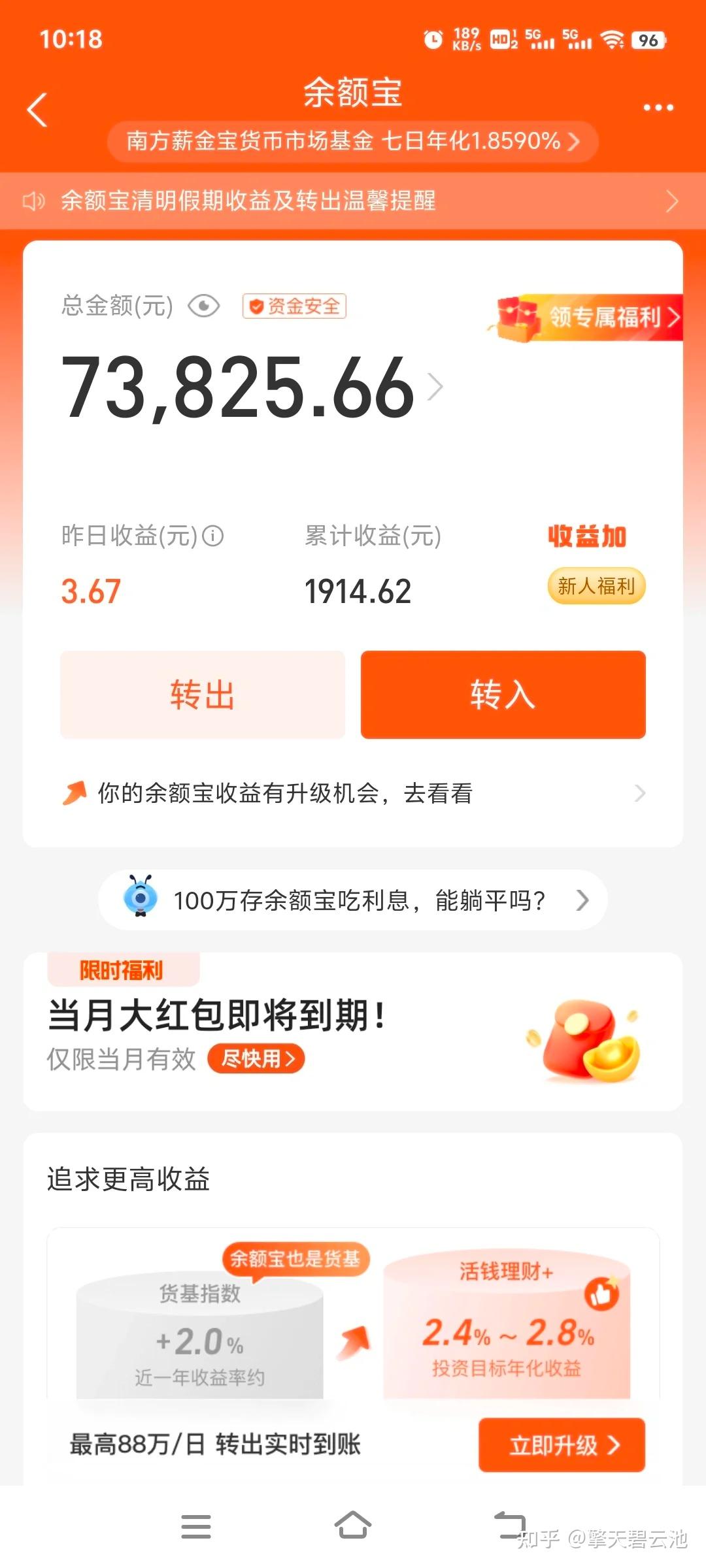Show info about 昨日收益
Image resolution: width=706 pixels, height=1568 pixels.
(213, 536)
